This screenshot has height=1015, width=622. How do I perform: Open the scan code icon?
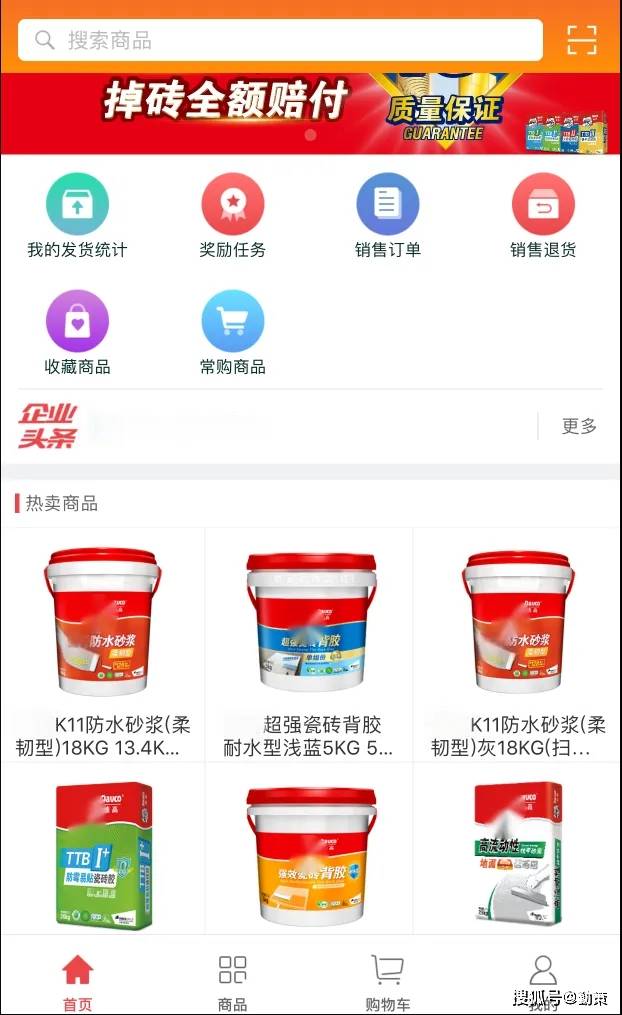click(x=581, y=40)
